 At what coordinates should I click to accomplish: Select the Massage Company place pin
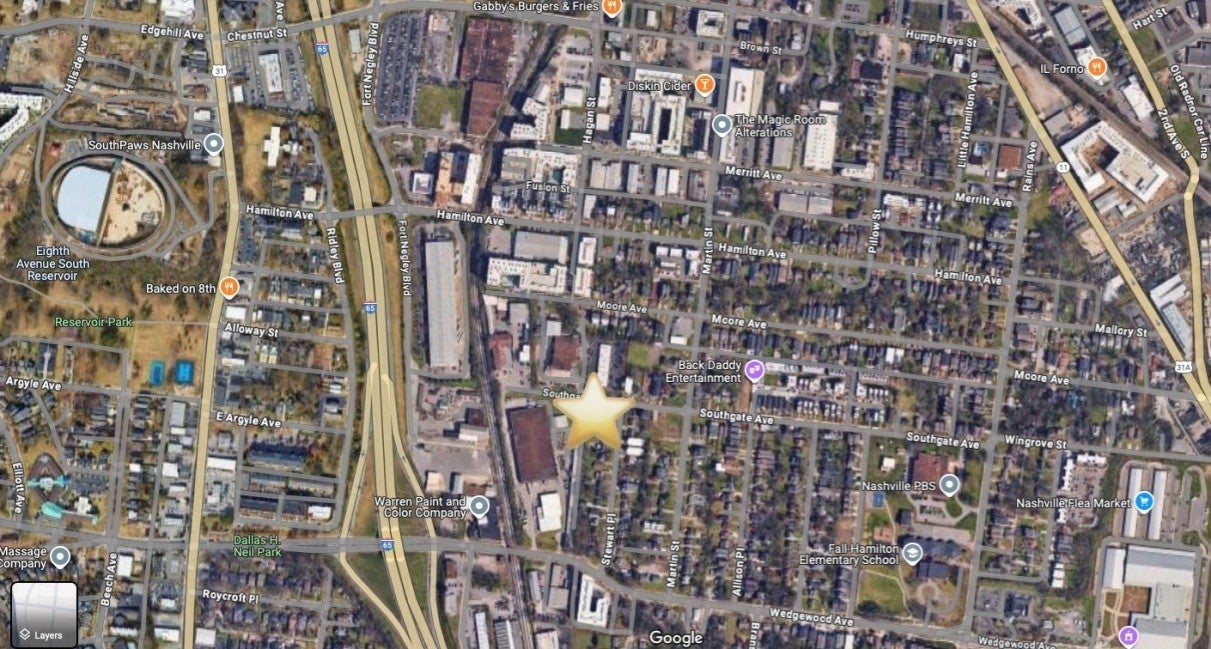point(60,557)
